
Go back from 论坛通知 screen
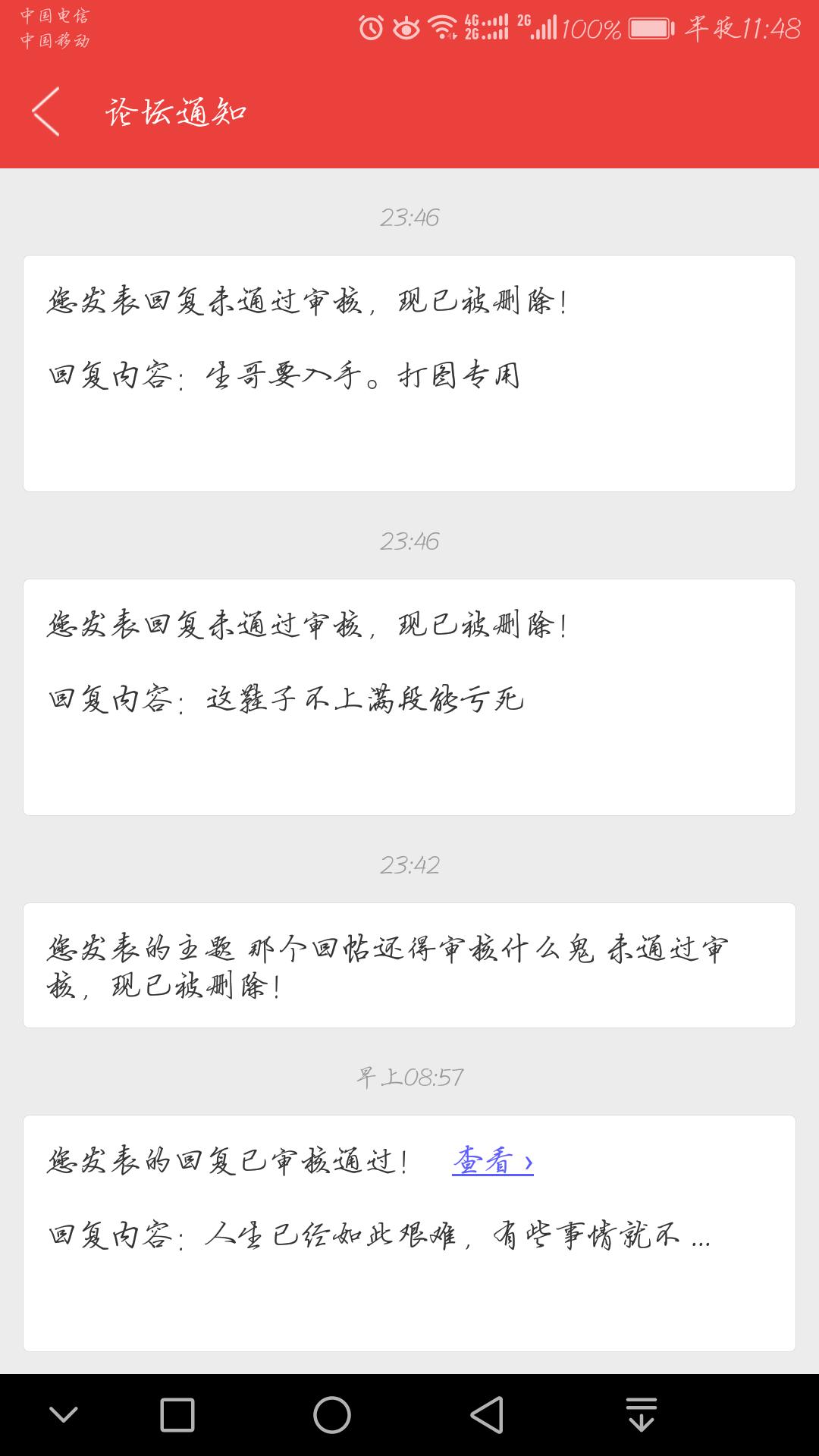tap(45, 111)
